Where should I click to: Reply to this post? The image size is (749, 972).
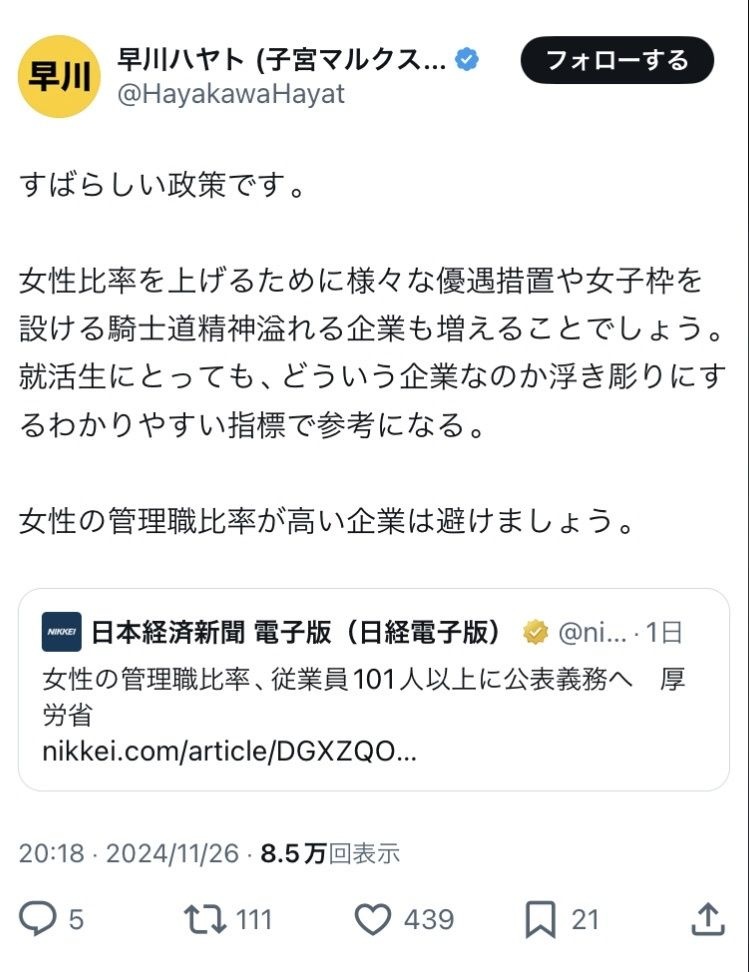point(39,919)
